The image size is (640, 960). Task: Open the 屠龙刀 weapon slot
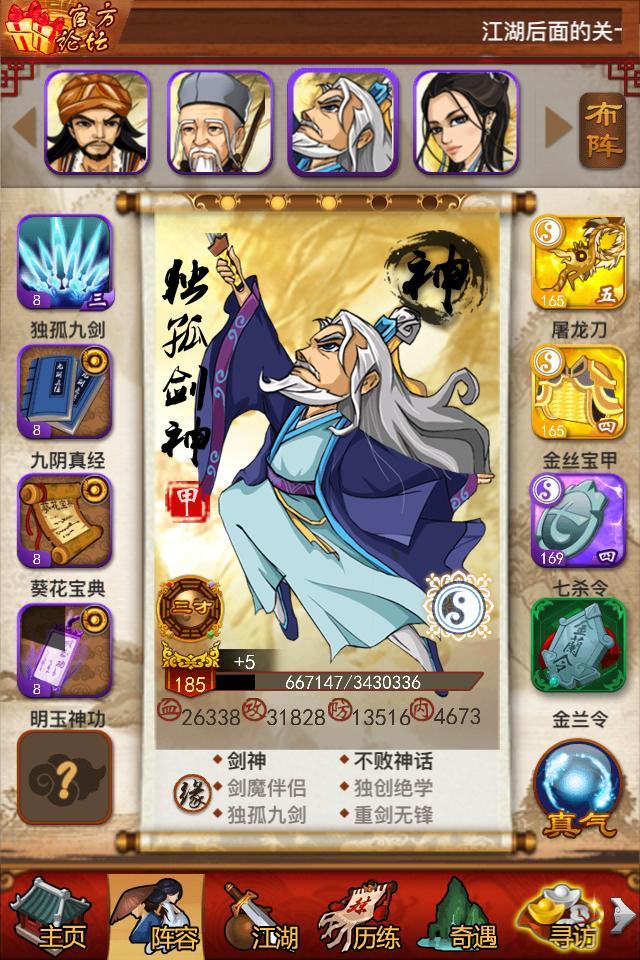[x=577, y=263]
